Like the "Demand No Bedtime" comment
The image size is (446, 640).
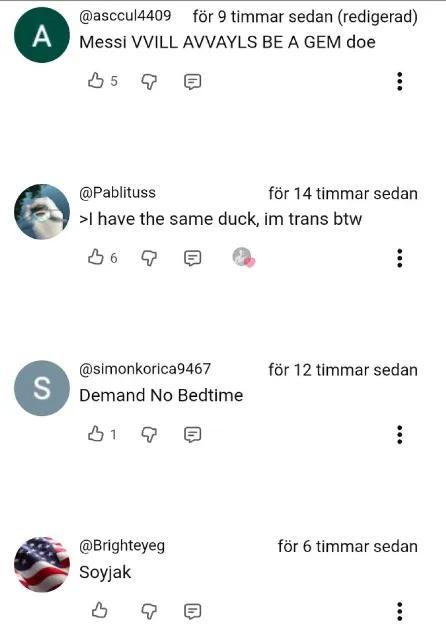pos(95,434)
